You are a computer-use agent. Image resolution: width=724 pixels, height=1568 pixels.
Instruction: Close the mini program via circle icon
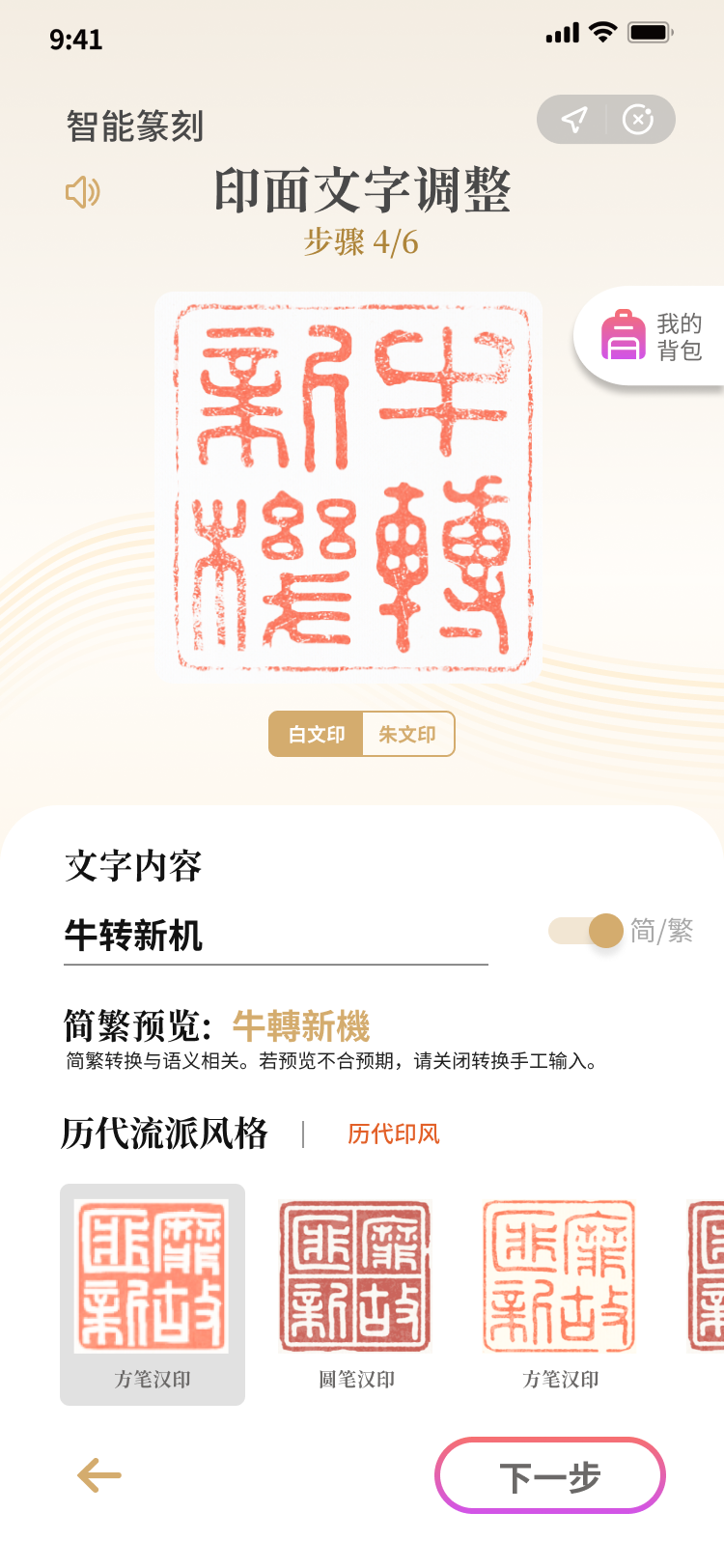pyautogui.click(x=638, y=120)
